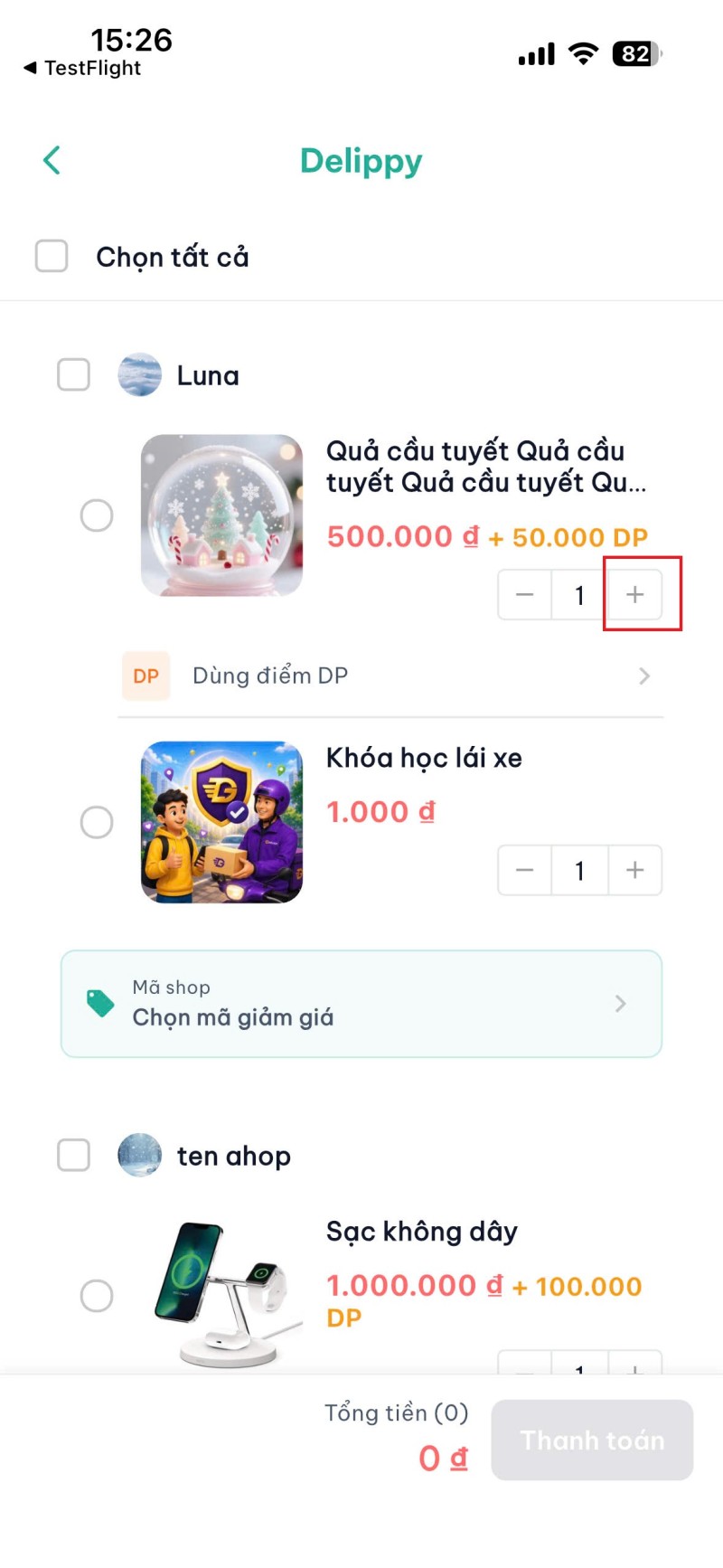Image resolution: width=723 pixels, height=1568 pixels.
Task: Select the Khóa học lái xe item
Action: 97,823
